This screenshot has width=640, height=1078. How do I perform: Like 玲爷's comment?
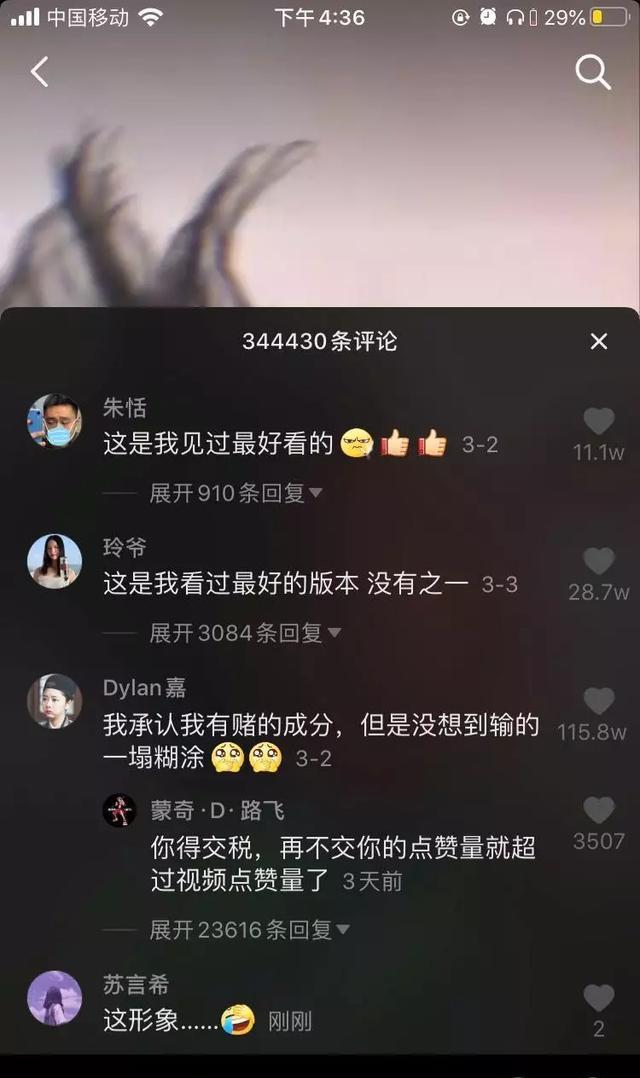[598, 562]
